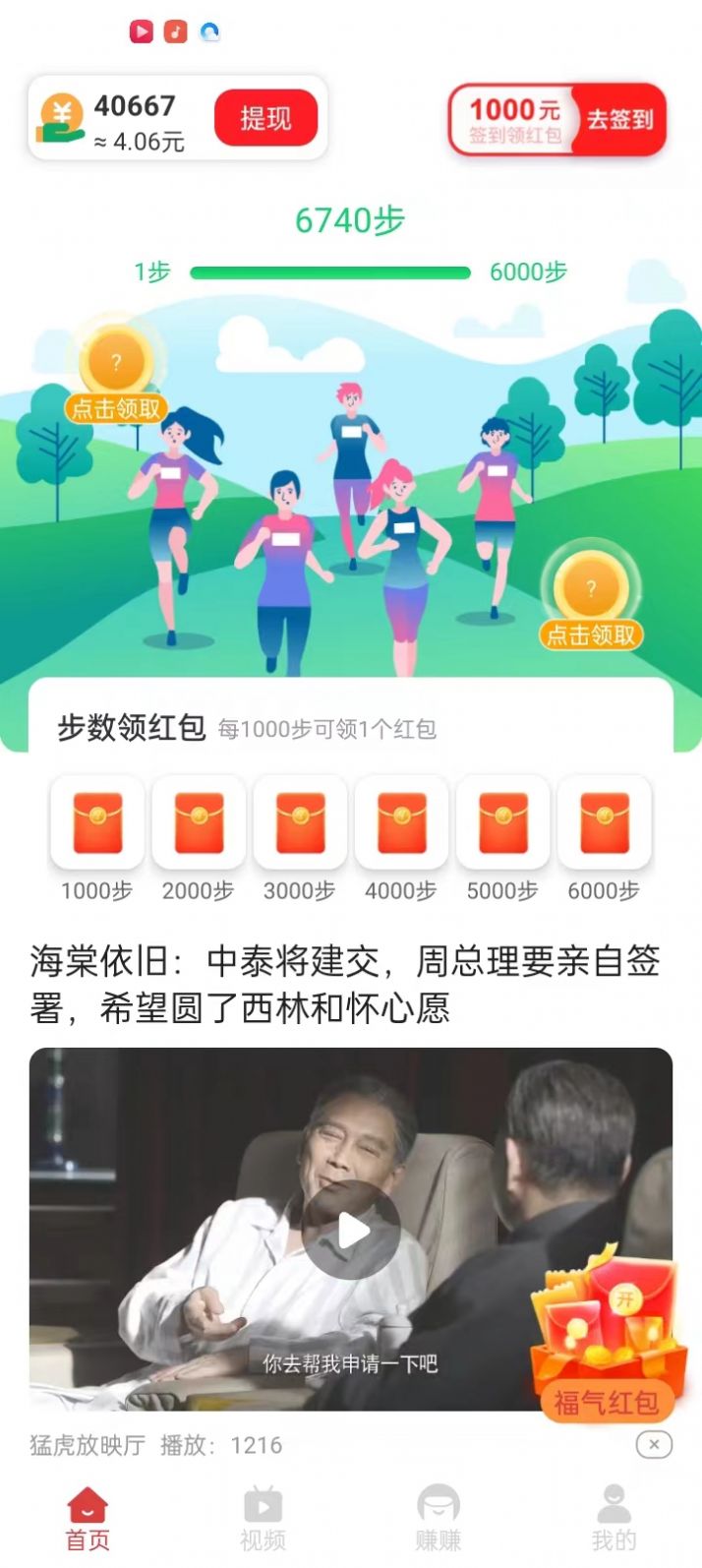Open the 3000步 red packet
The height and width of the screenshot is (1568, 702).
[x=300, y=823]
